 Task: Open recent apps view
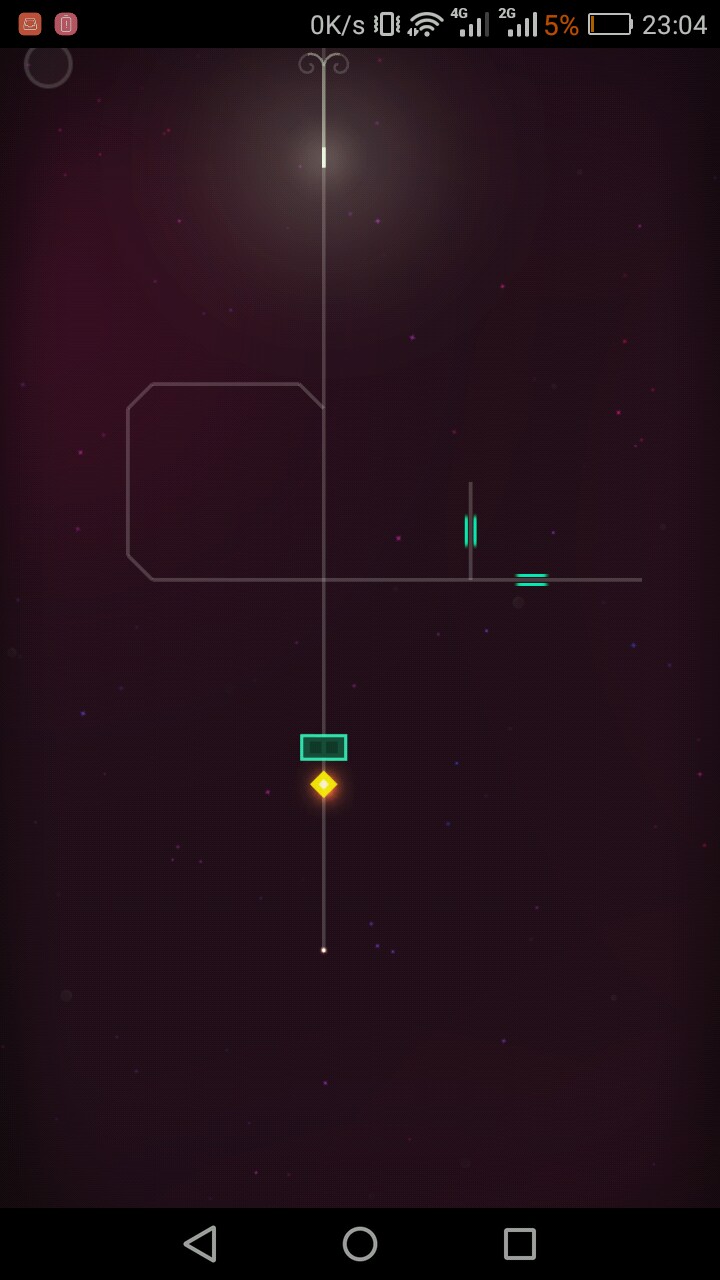520,1244
